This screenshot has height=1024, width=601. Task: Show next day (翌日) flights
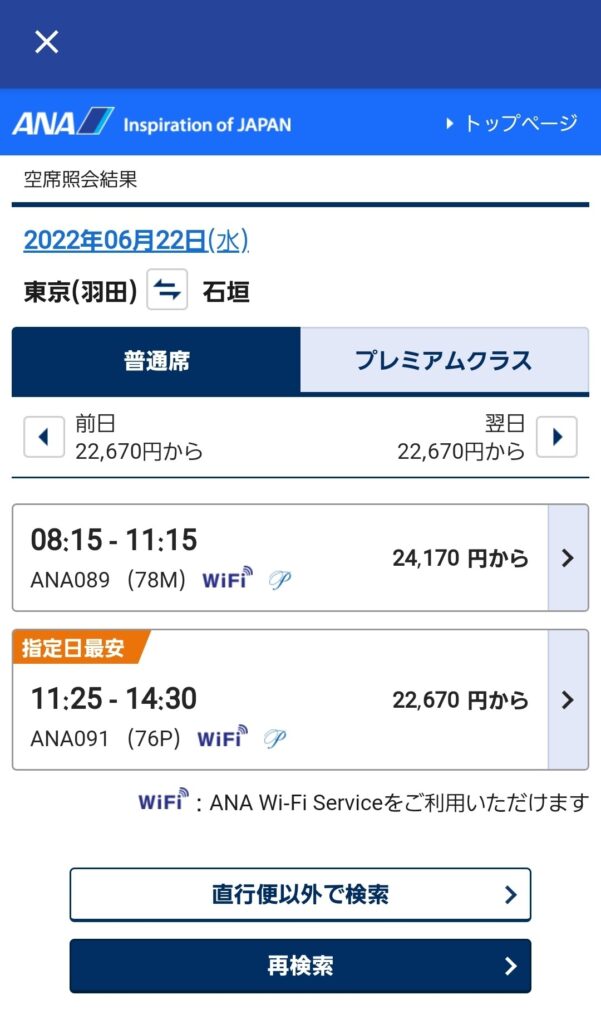[557, 437]
